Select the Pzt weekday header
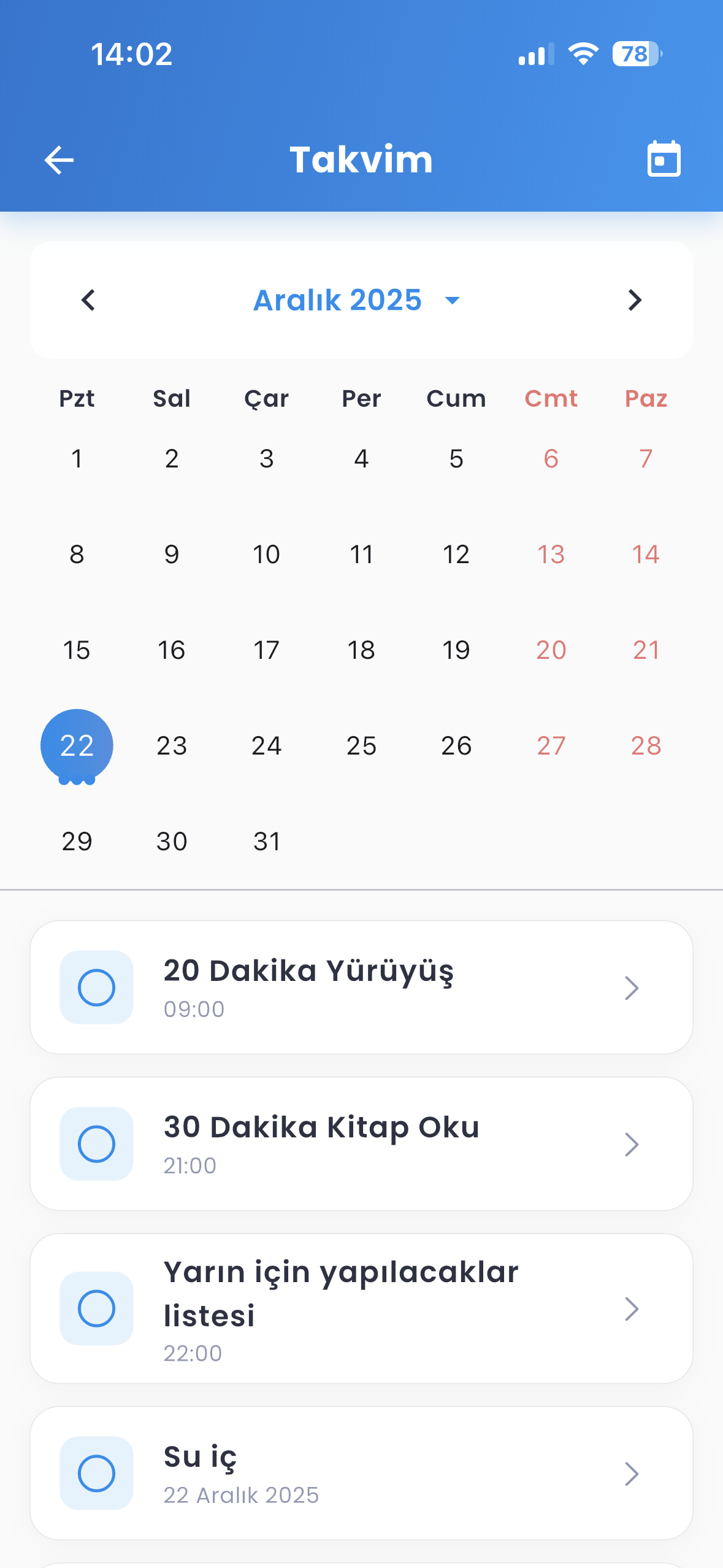723x1568 pixels. [x=77, y=398]
